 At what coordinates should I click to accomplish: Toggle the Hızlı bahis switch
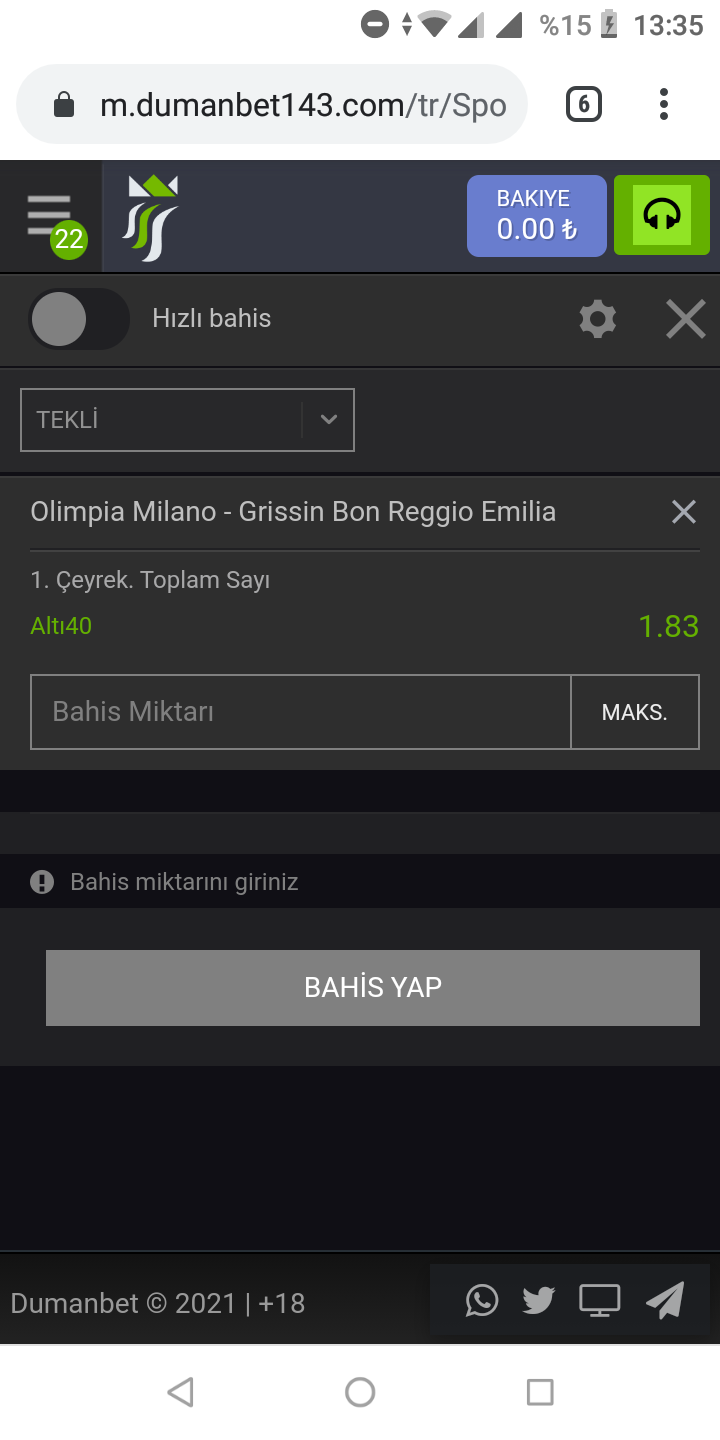79,319
